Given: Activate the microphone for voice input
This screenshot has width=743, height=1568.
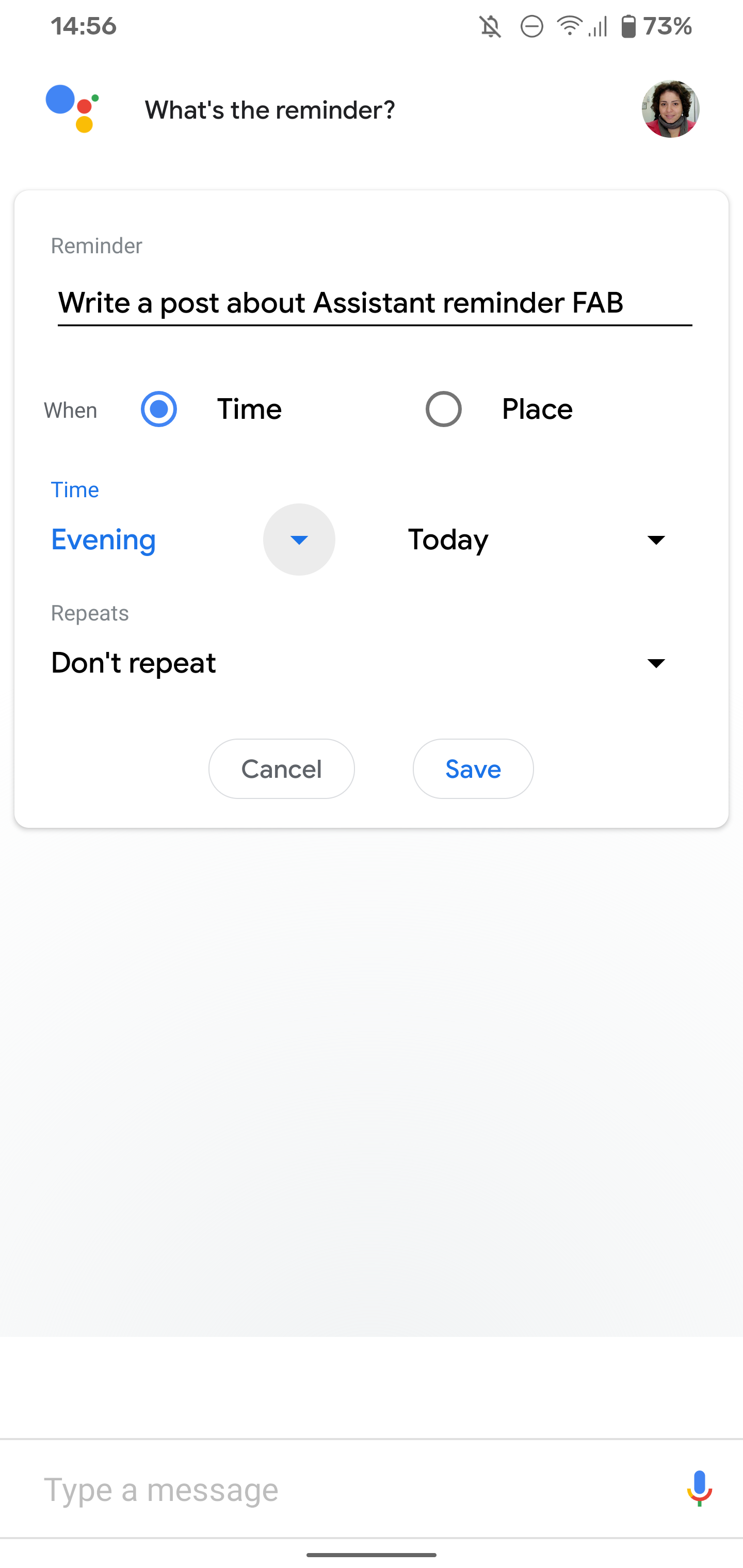Looking at the screenshot, I should coord(699,1490).
